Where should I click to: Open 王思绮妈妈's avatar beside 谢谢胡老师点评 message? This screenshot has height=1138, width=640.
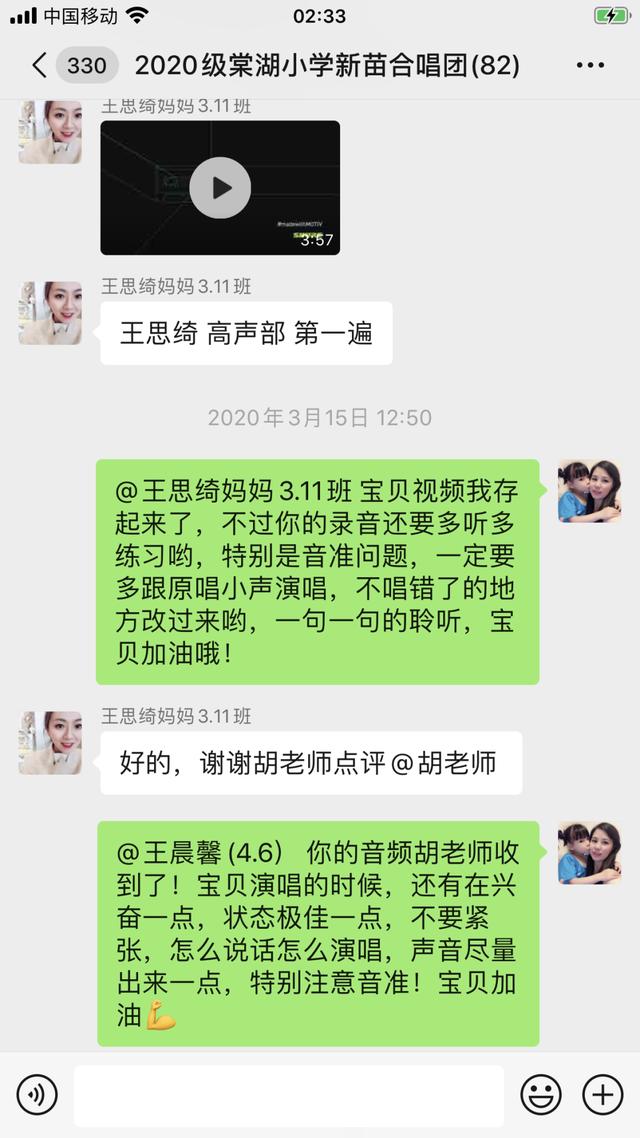pyautogui.click(x=50, y=743)
